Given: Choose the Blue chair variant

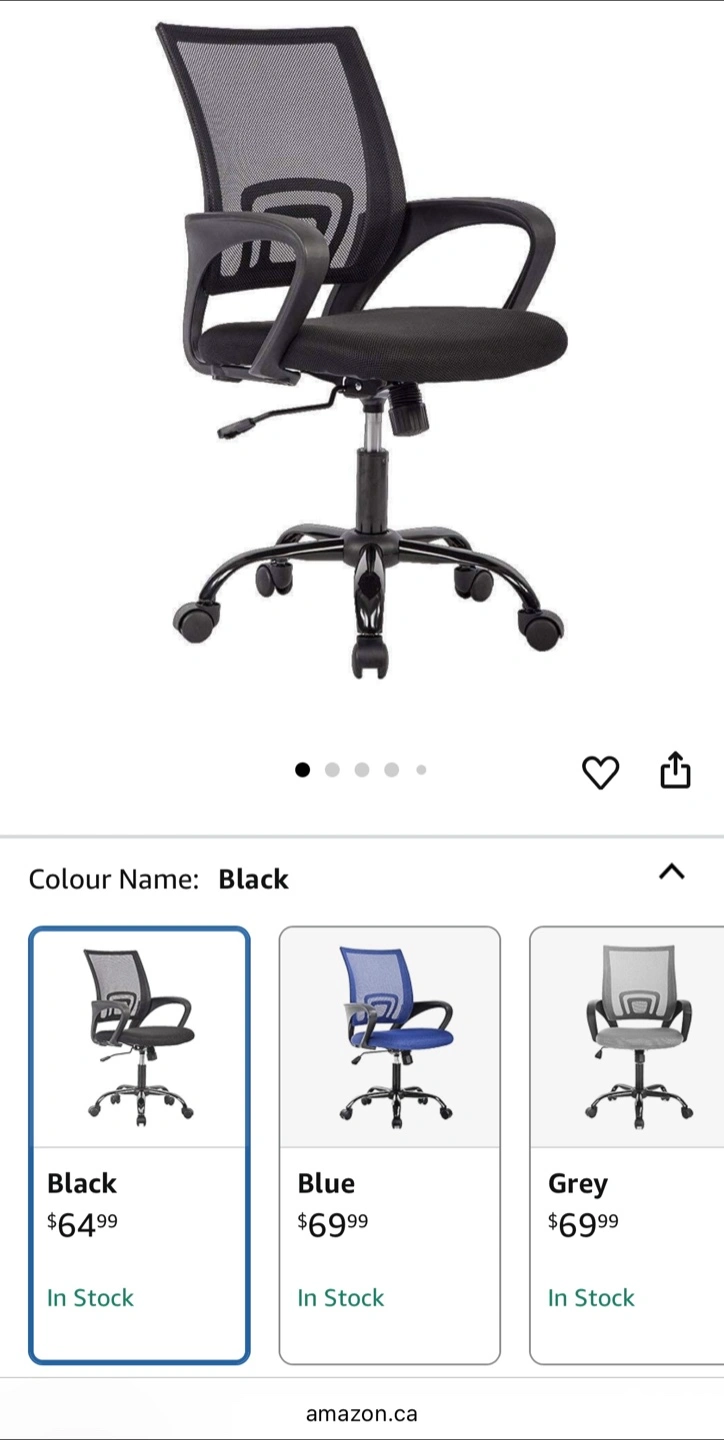Looking at the screenshot, I should coord(389,1145).
